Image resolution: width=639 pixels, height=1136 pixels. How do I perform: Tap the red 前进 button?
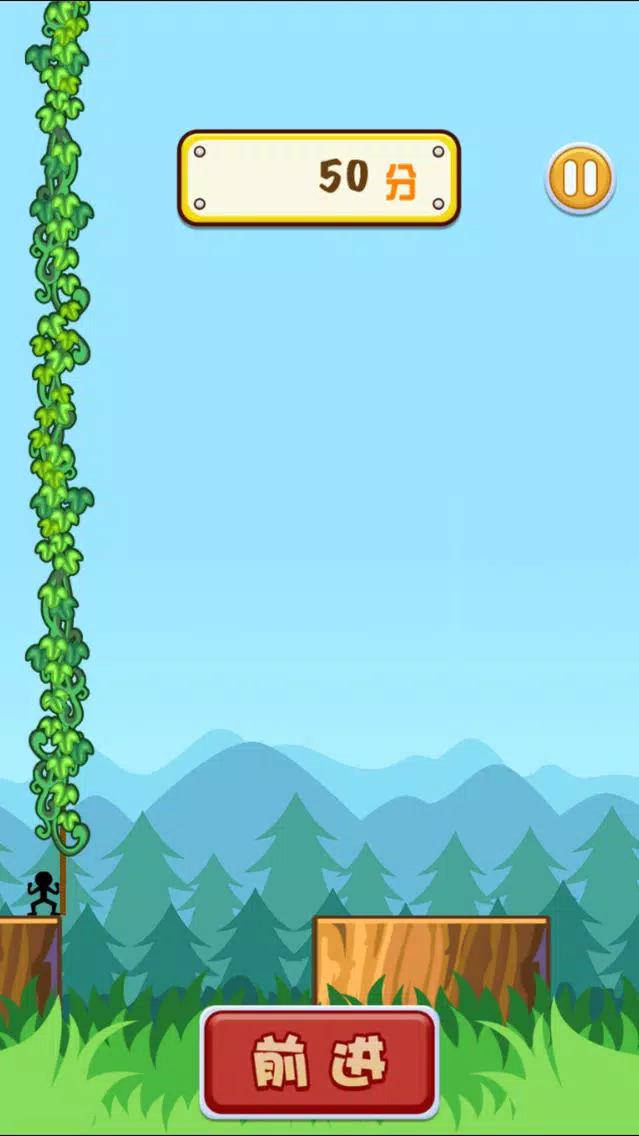[x=320, y=1061]
